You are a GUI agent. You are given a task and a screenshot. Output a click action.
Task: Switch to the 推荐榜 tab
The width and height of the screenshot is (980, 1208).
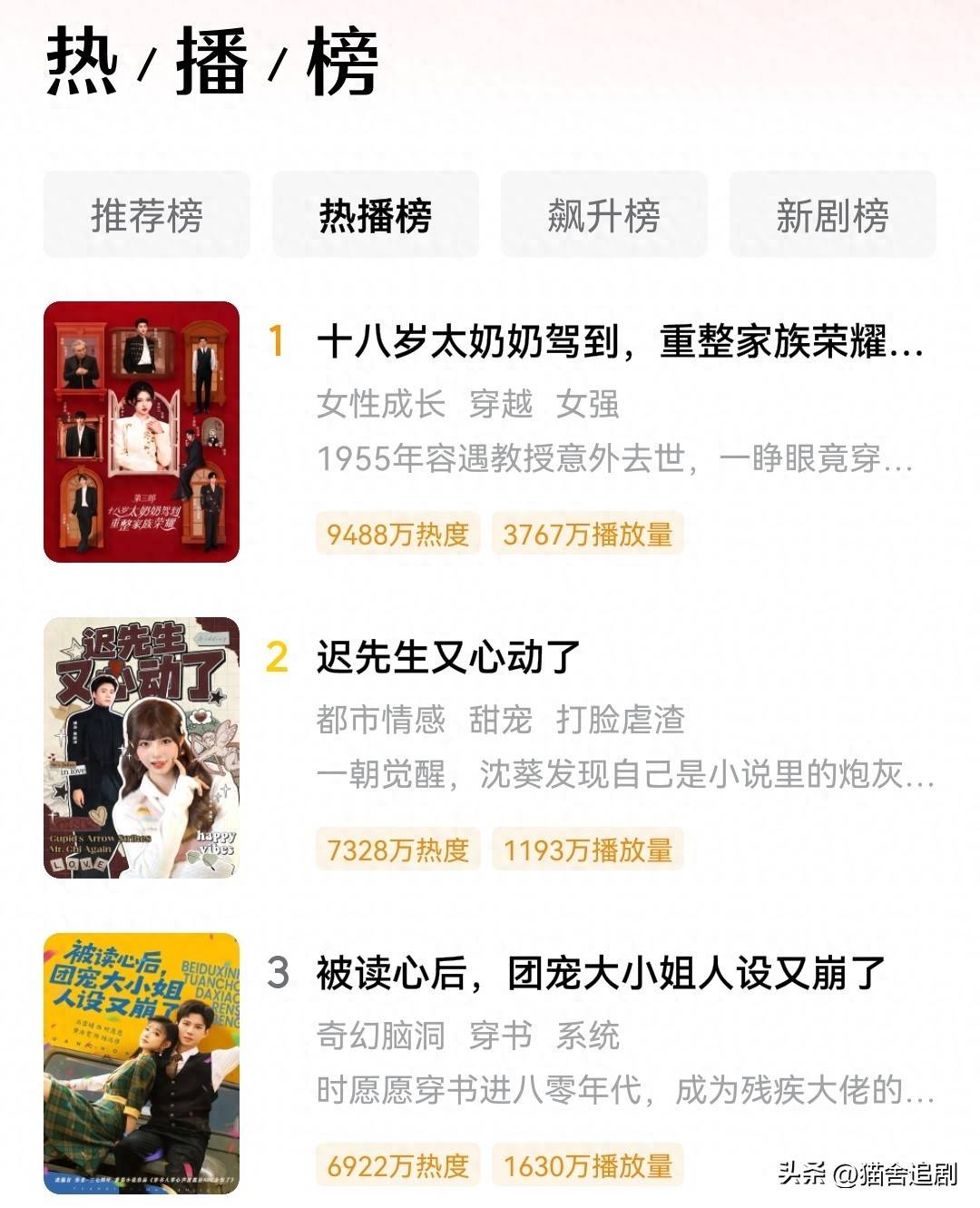tap(147, 216)
